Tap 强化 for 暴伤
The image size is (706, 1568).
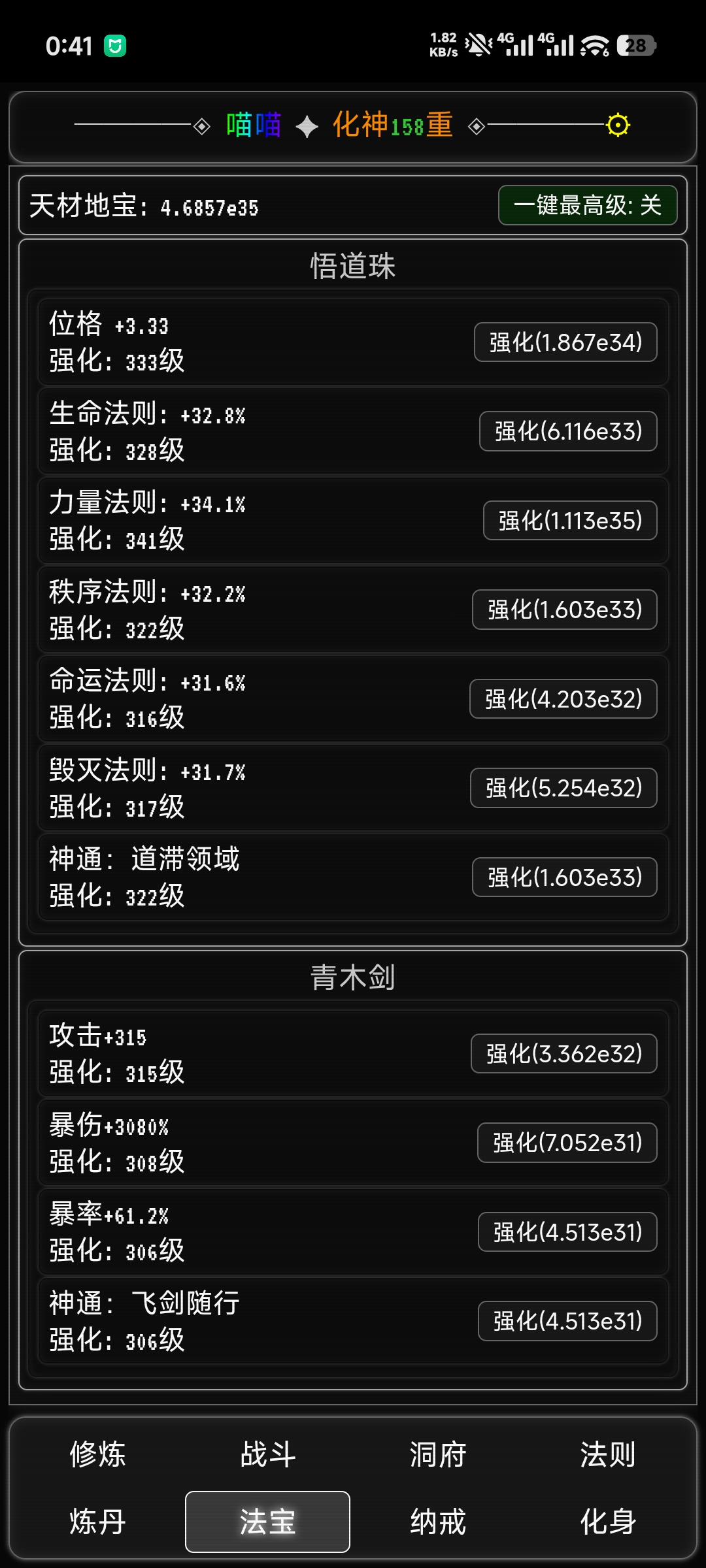coord(567,1143)
